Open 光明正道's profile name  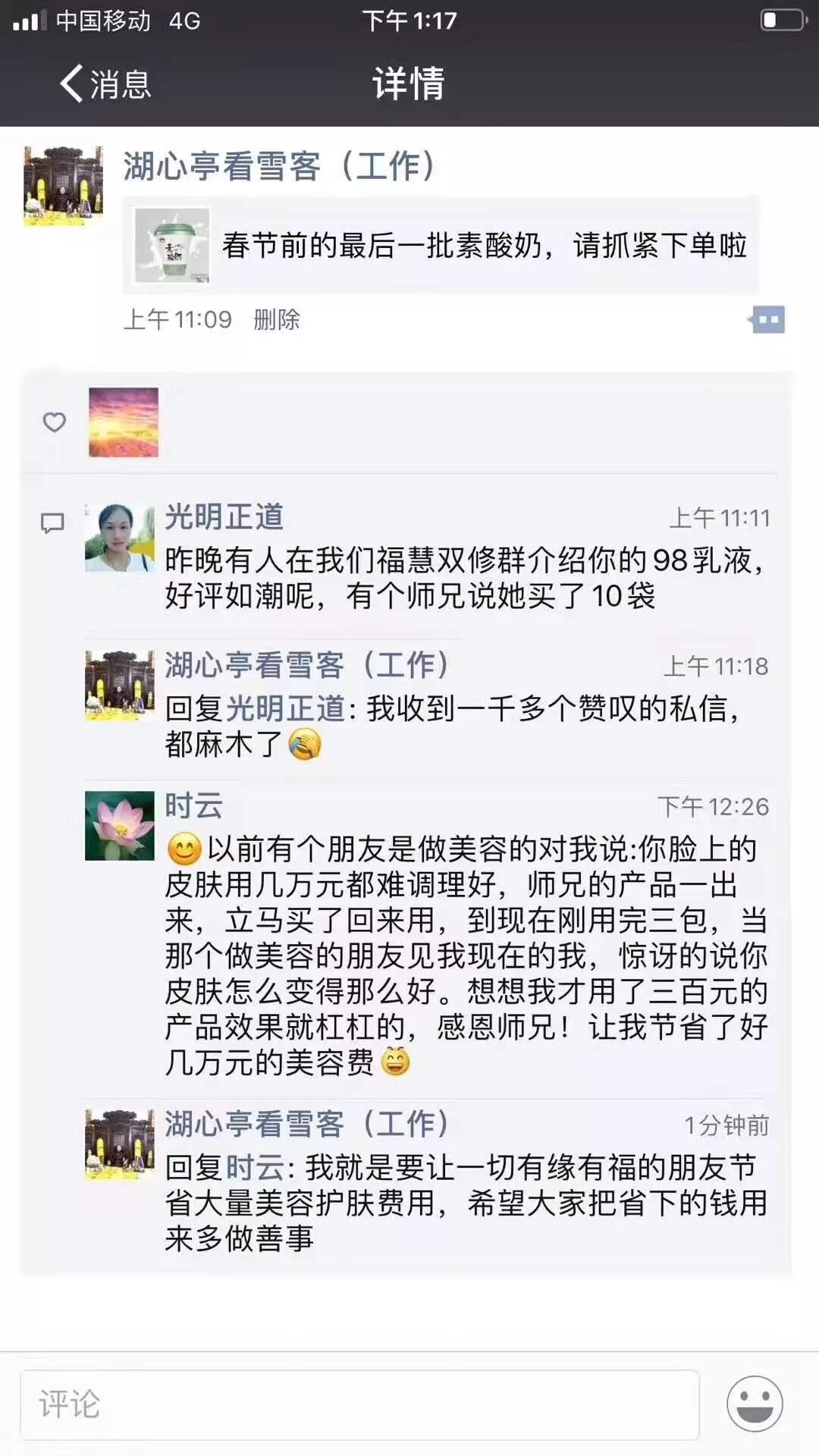(224, 517)
